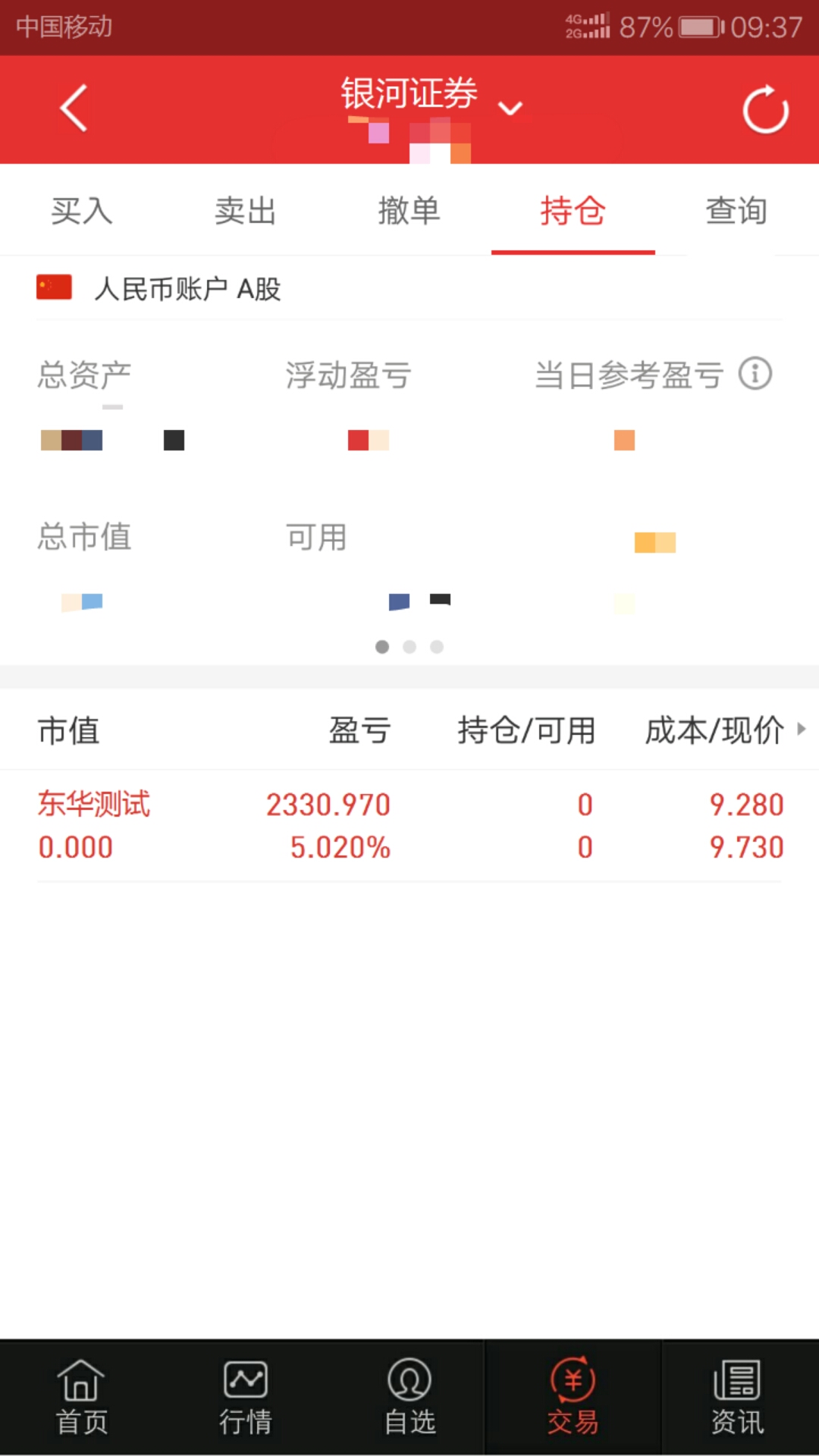Open the 东华测试 holding row
This screenshot has width=819, height=1456.
point(409,826)
